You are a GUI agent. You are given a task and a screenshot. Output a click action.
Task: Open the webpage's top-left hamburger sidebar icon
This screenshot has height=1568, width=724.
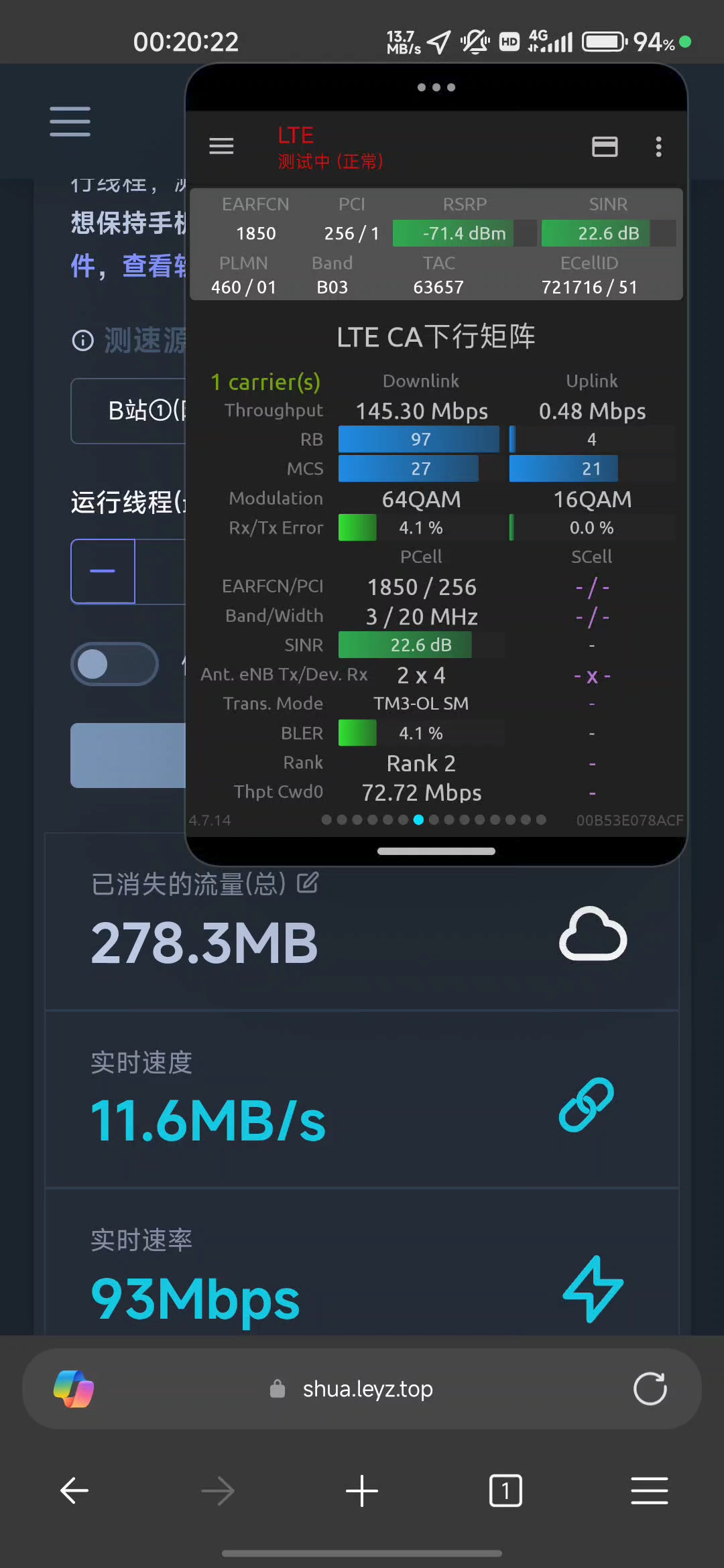[x=69, y=123]
